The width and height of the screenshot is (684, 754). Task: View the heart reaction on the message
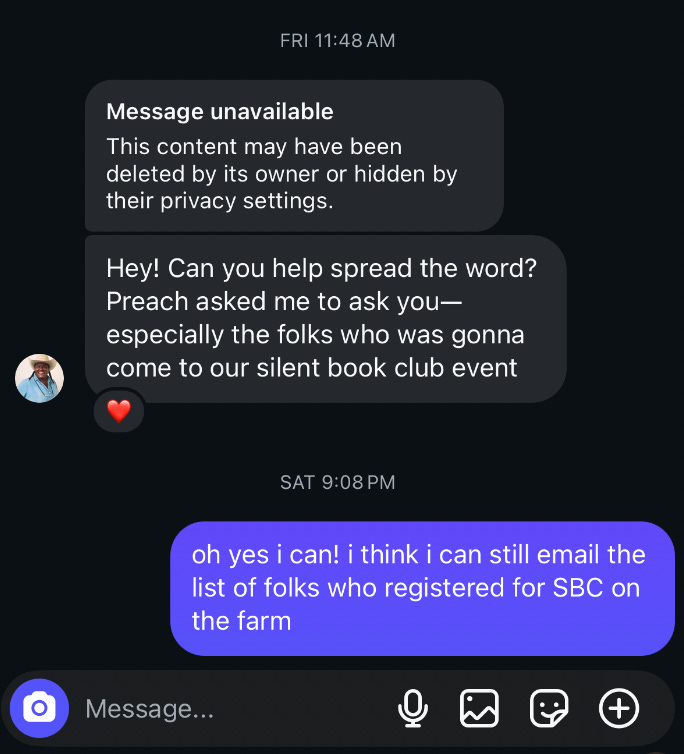point(119,411)
